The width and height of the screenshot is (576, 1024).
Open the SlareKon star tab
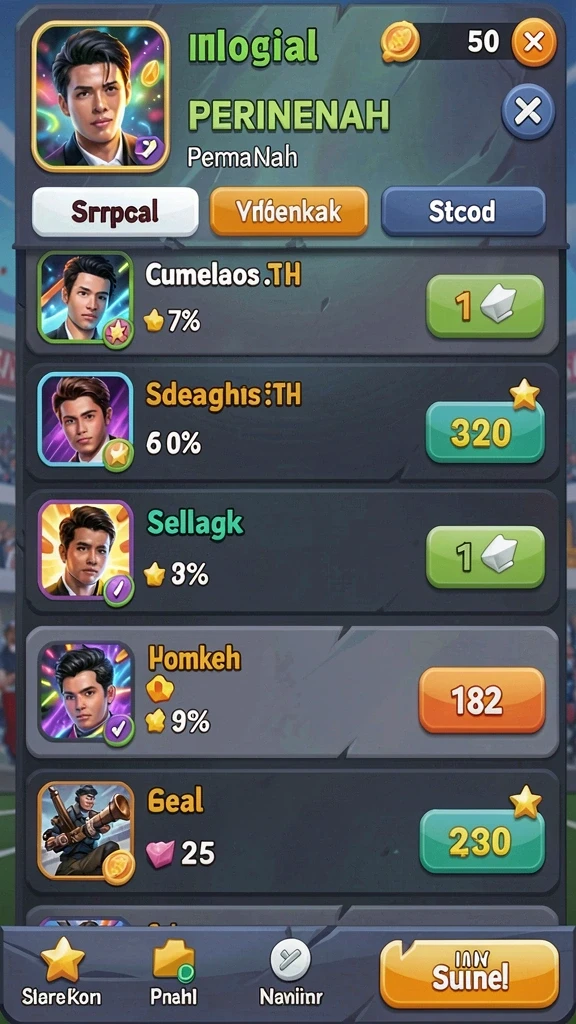coord(62,972)
